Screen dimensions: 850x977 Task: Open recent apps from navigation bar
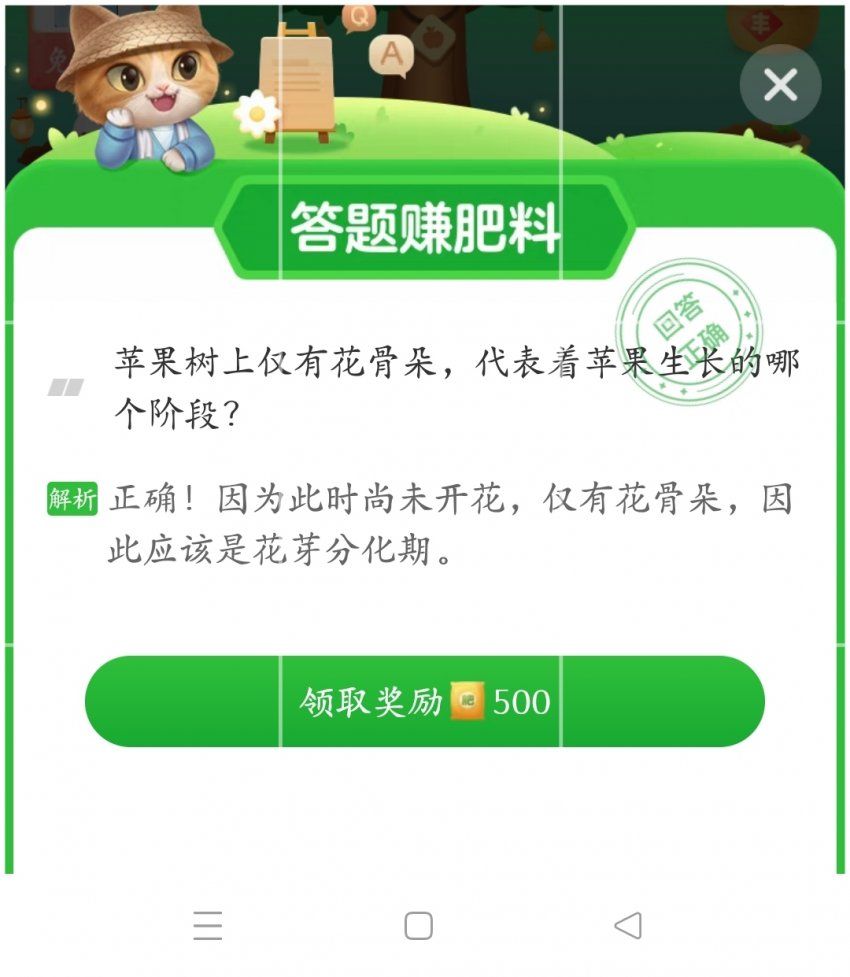point(208,926)
